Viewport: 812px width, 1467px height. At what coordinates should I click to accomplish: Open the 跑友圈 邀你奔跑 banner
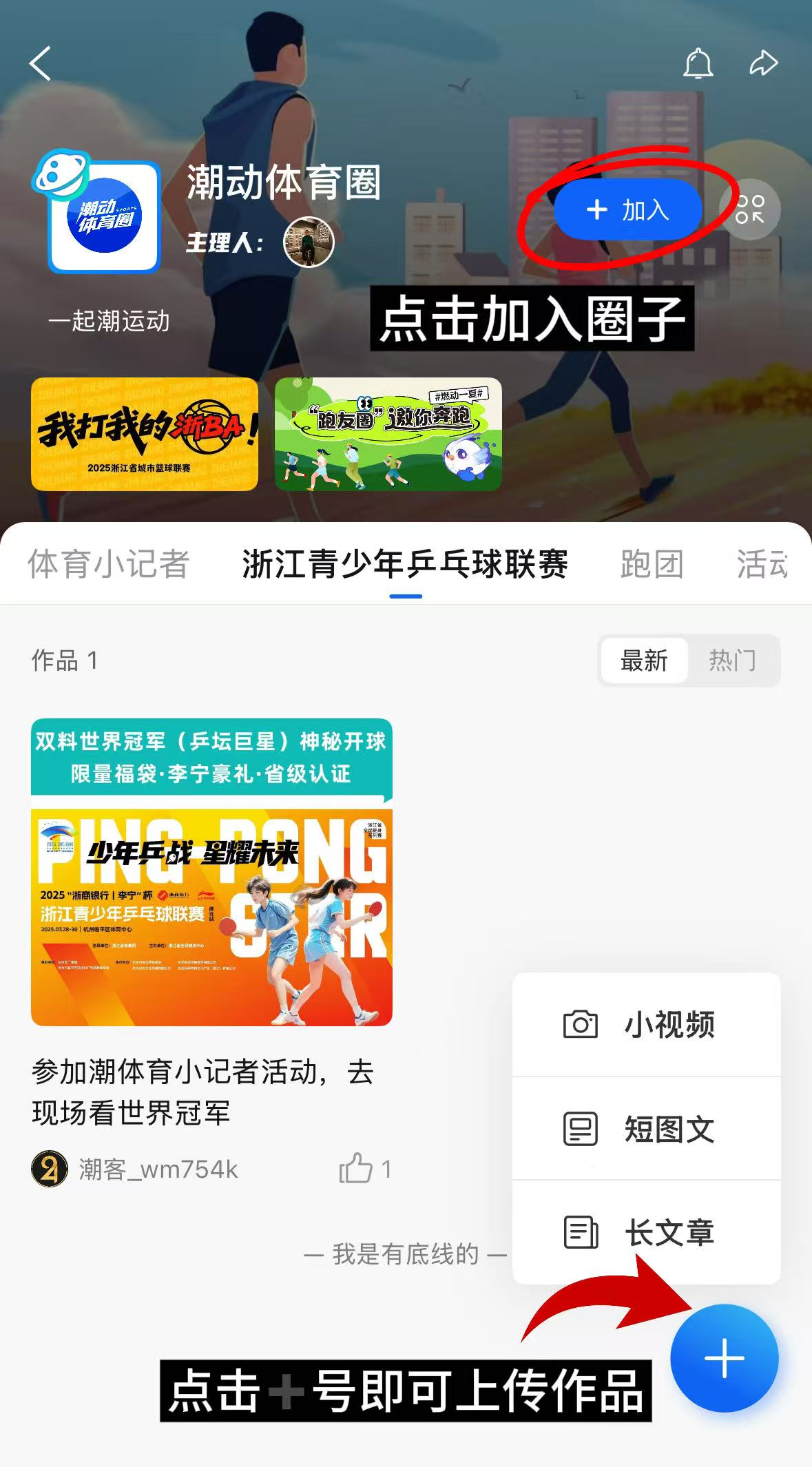388,434
